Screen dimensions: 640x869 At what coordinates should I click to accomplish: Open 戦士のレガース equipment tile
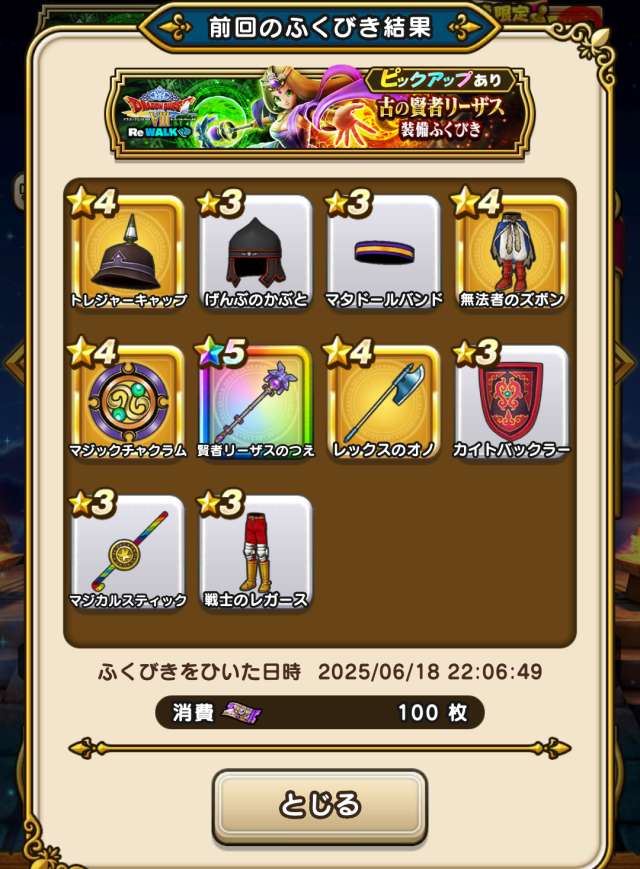point(256,552)
